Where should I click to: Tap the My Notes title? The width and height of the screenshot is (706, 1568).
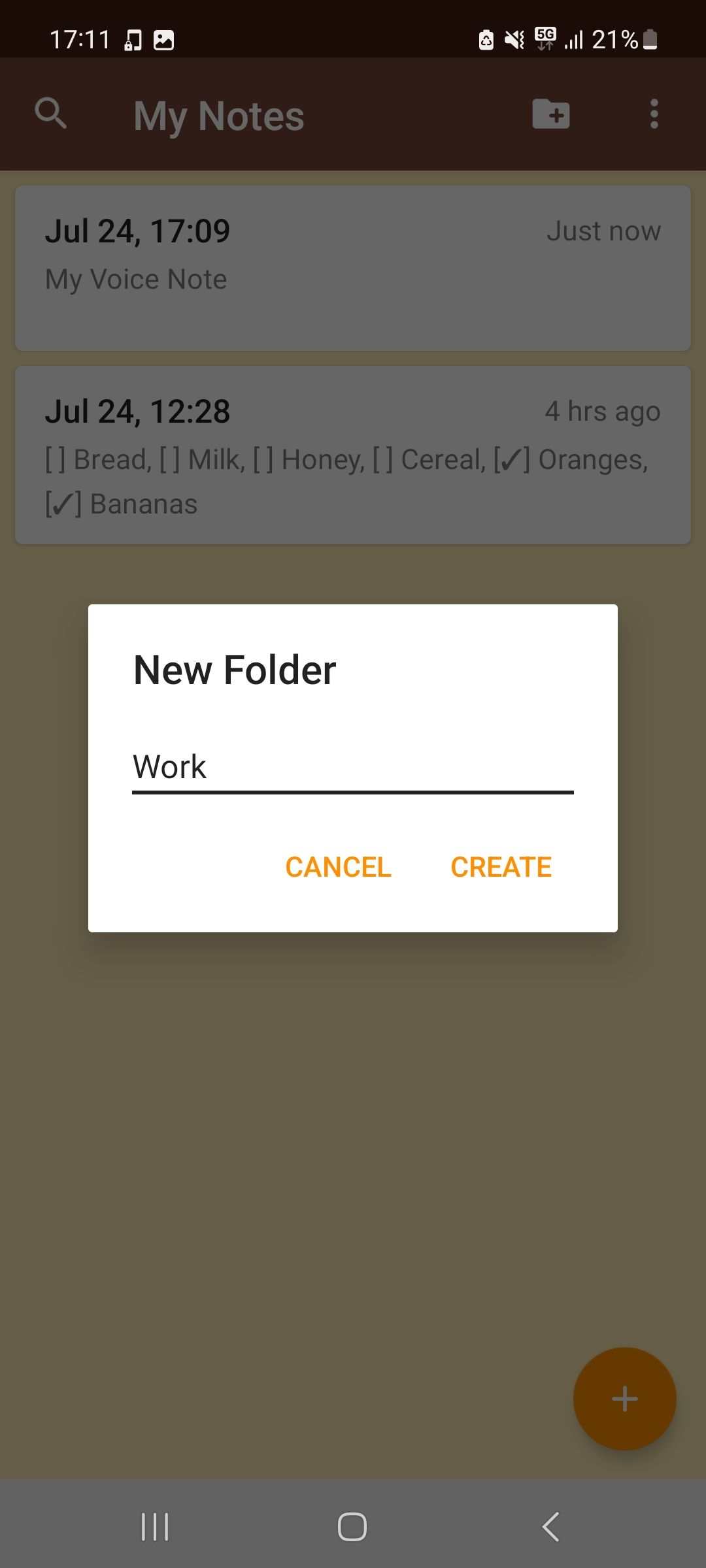click(x=218, y=115)
